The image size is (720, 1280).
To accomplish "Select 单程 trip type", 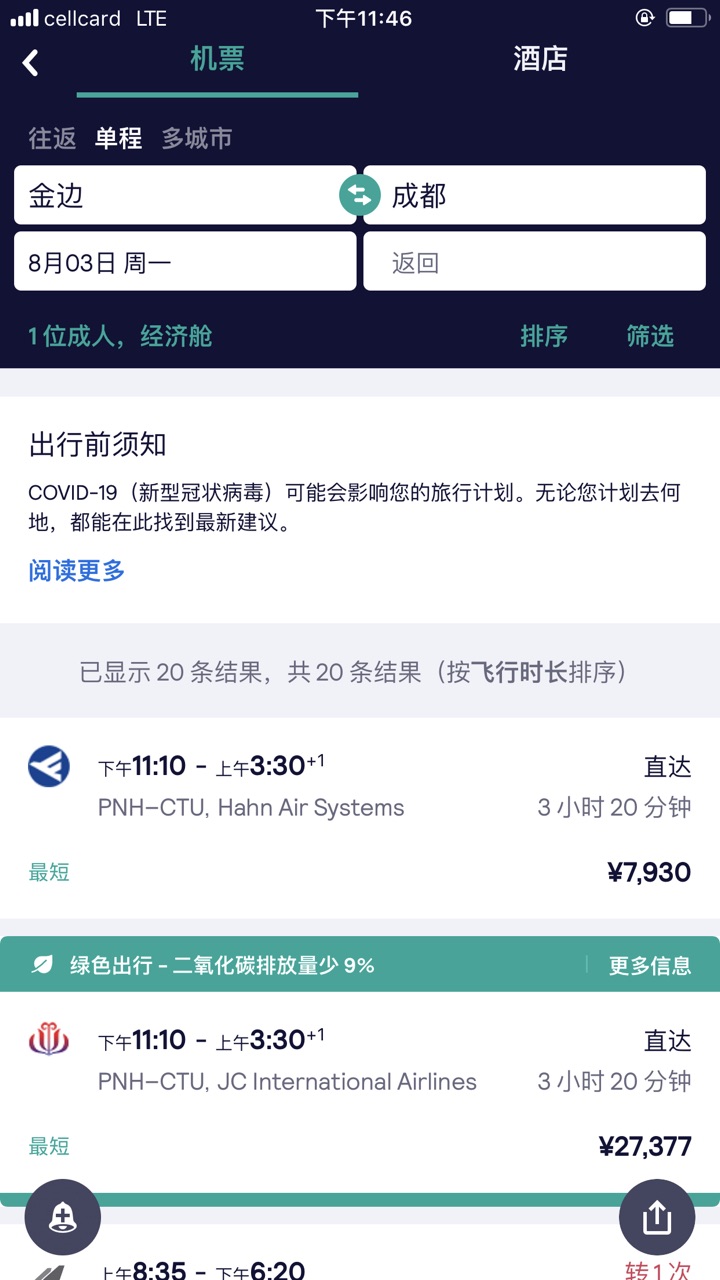I will (x=118, y=138).
